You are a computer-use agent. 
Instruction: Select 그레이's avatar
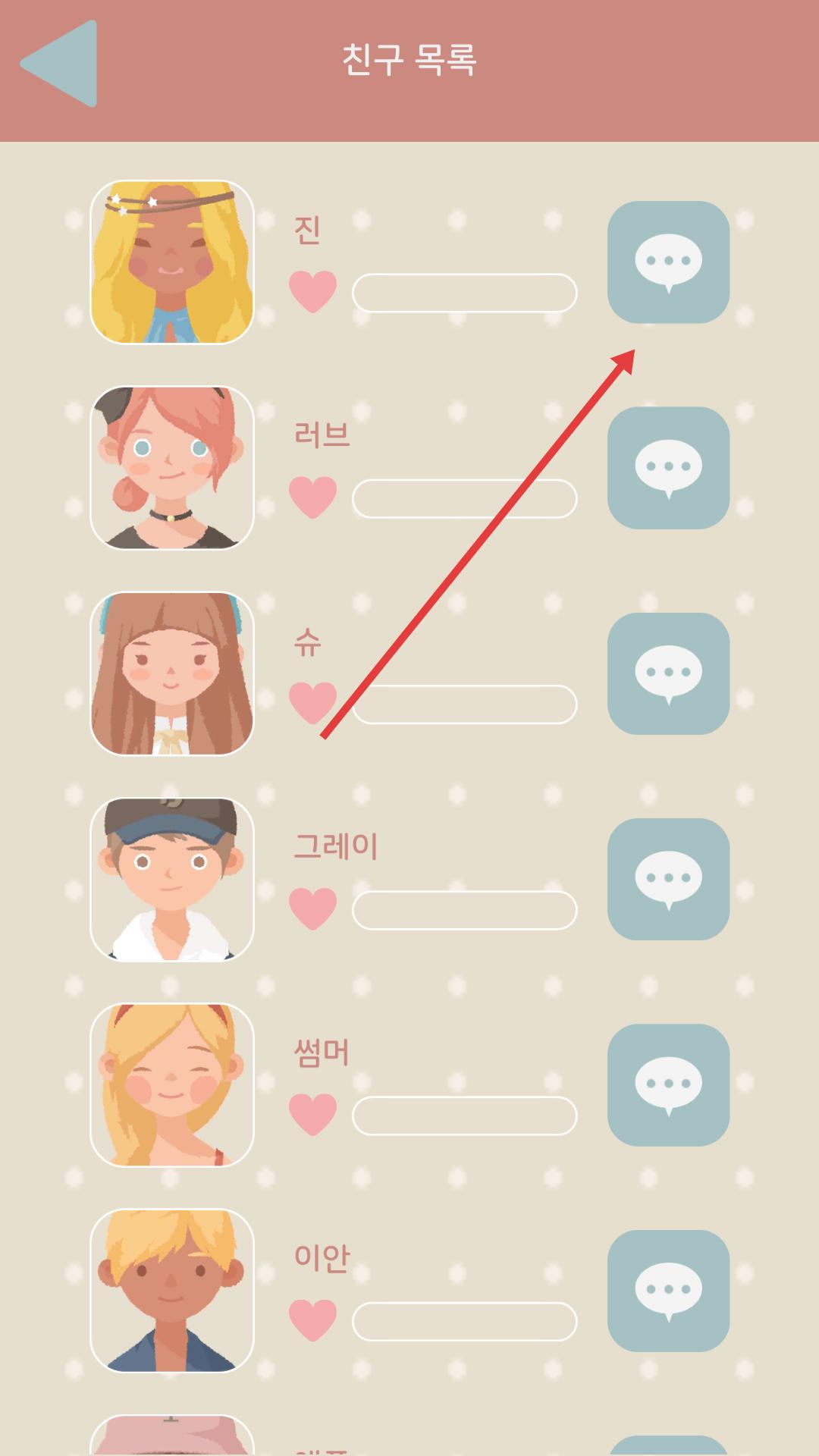pyautogui.click(x=172, y=879)
